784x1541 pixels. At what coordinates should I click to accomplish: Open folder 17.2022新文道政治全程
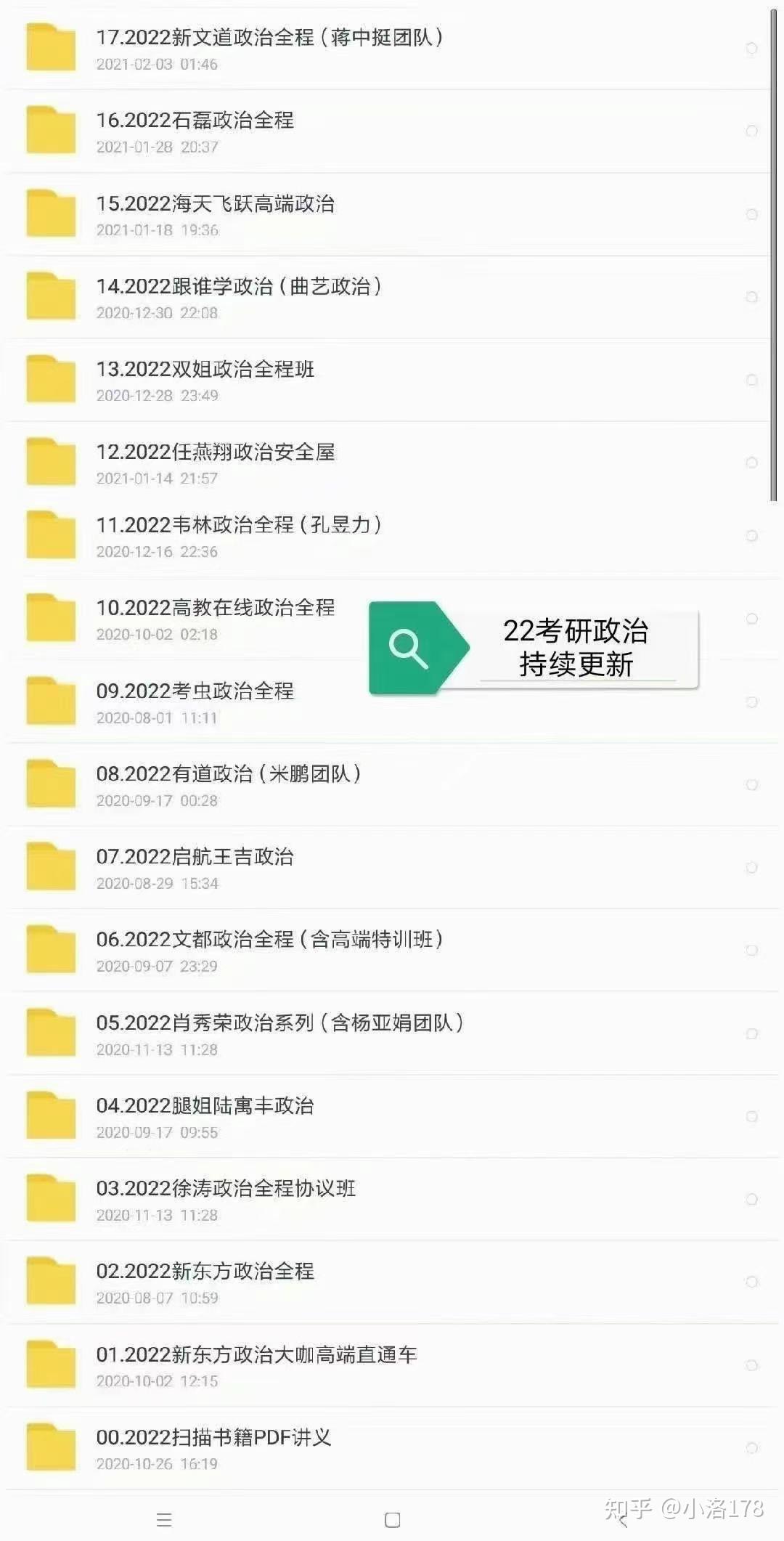pyautogui.click(x=269, y=38)
